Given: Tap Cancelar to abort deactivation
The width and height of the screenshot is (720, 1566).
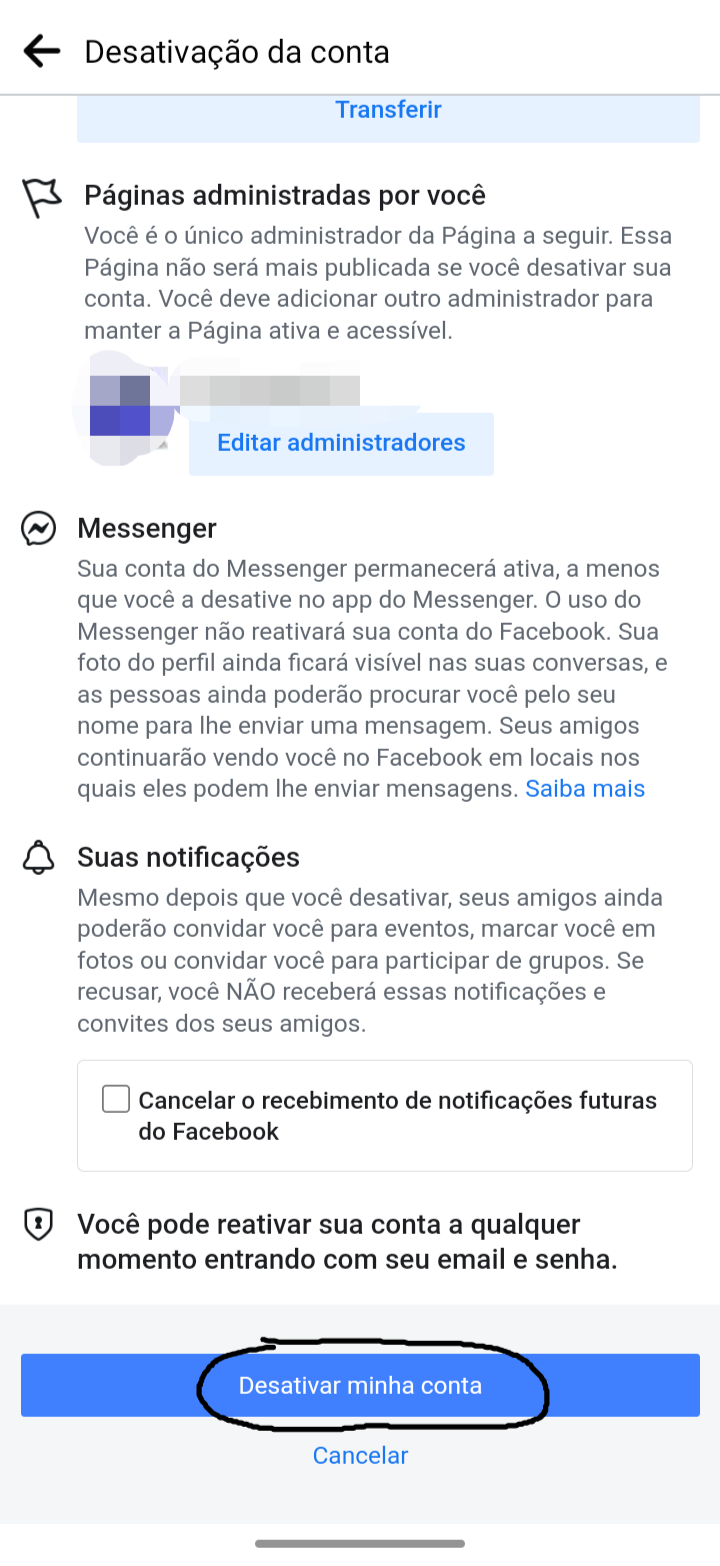Looking at the screenshot, I should (360, 1455).
